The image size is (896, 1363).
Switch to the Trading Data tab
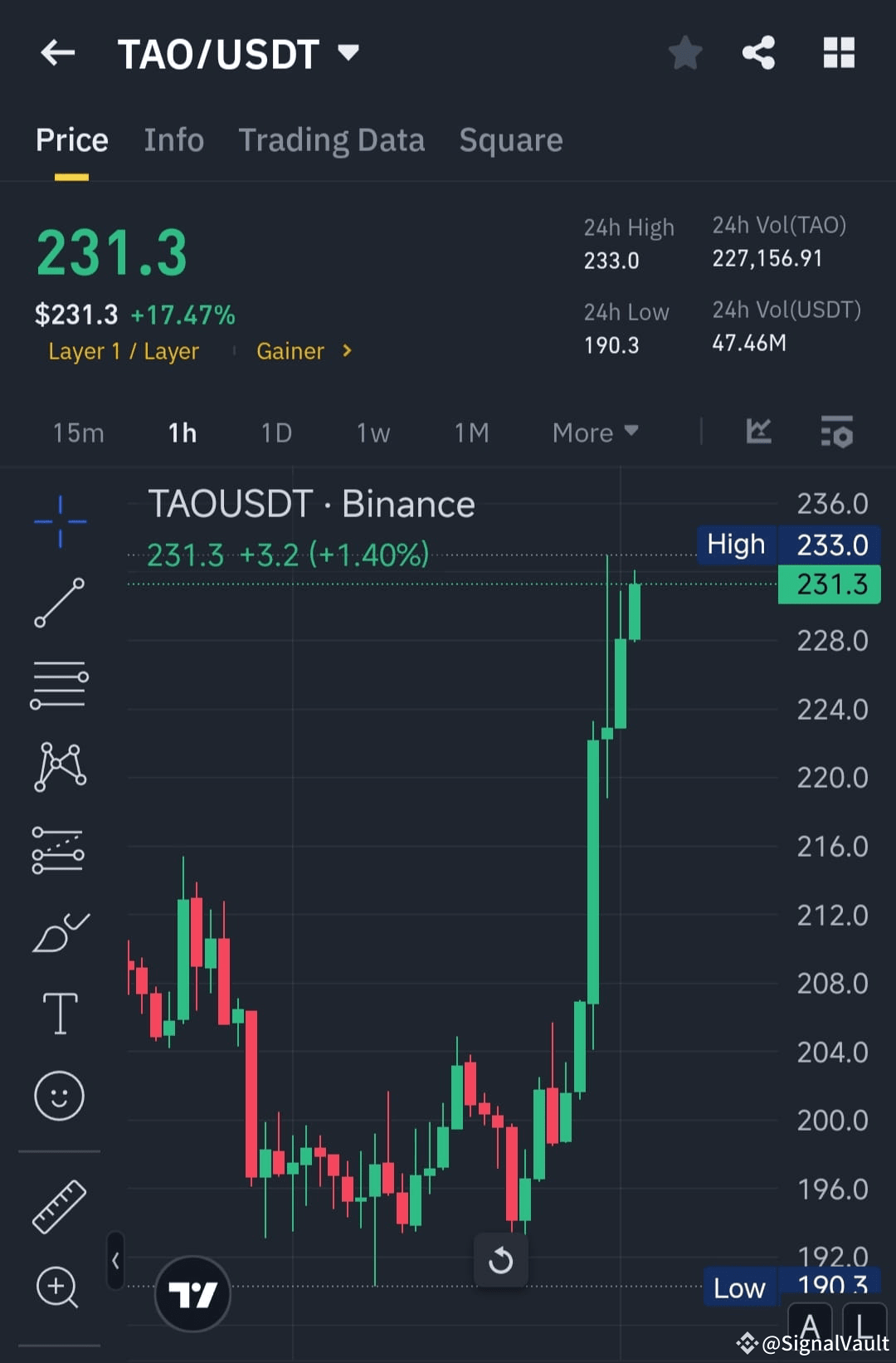(x=332, y=139)
